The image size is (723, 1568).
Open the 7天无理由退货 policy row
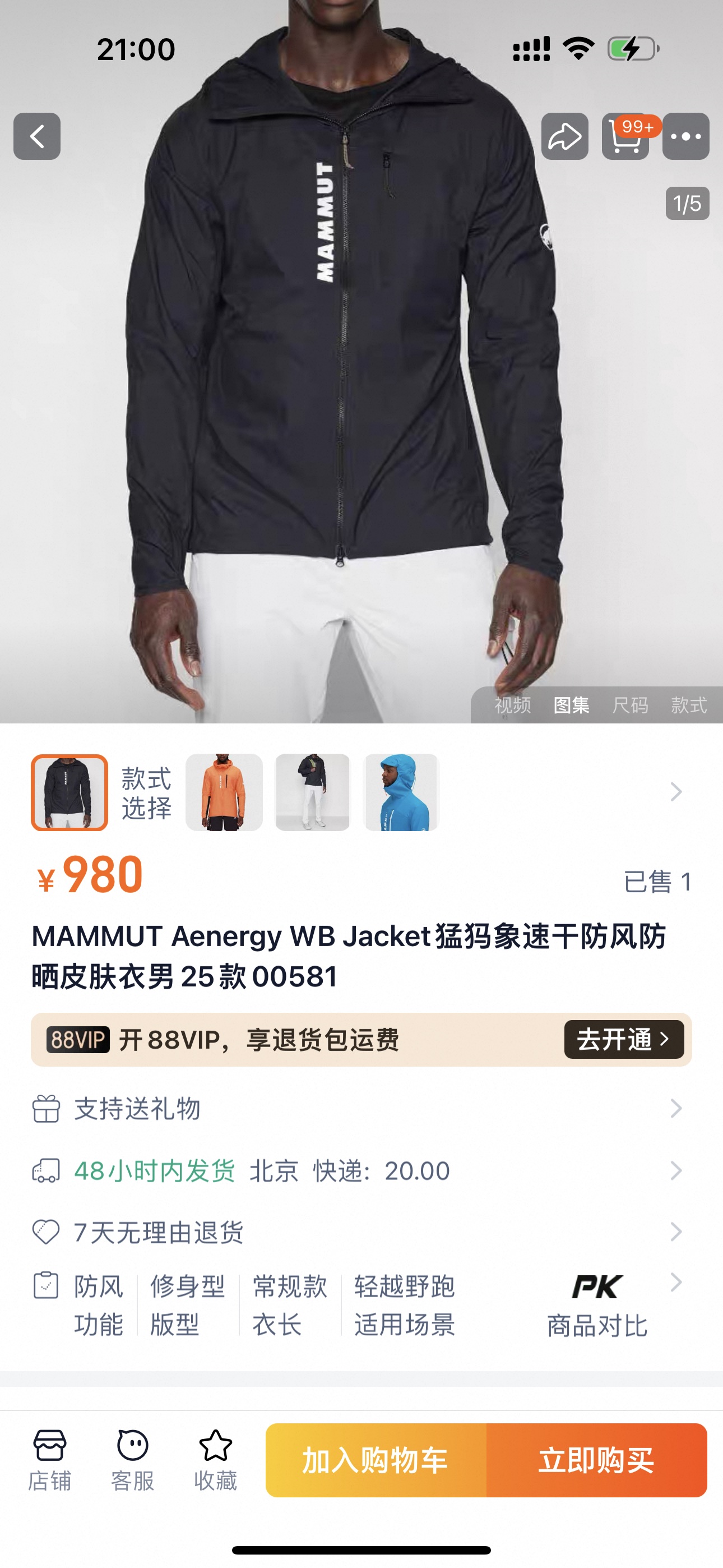[361, 1232]
